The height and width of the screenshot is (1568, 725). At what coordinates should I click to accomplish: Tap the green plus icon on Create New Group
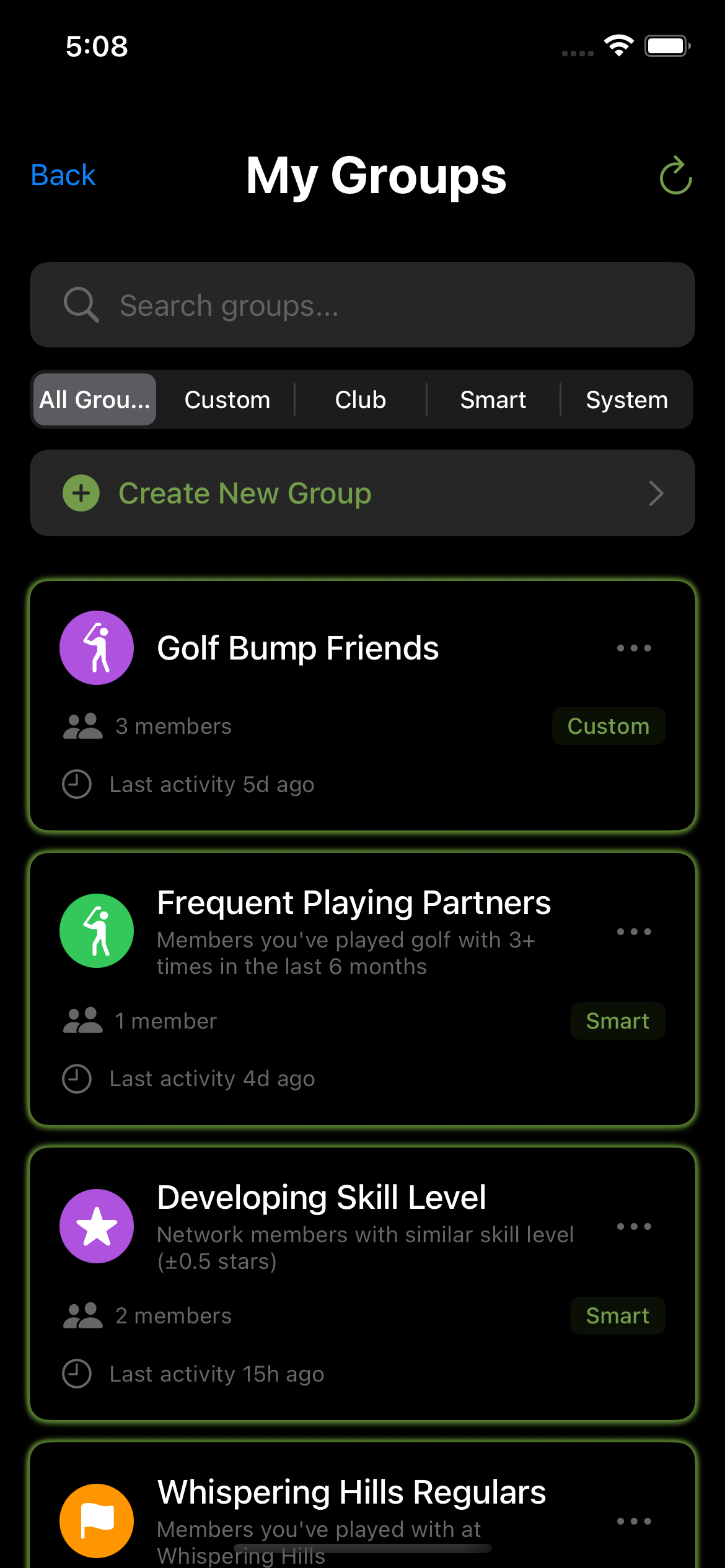click(81, 493)
